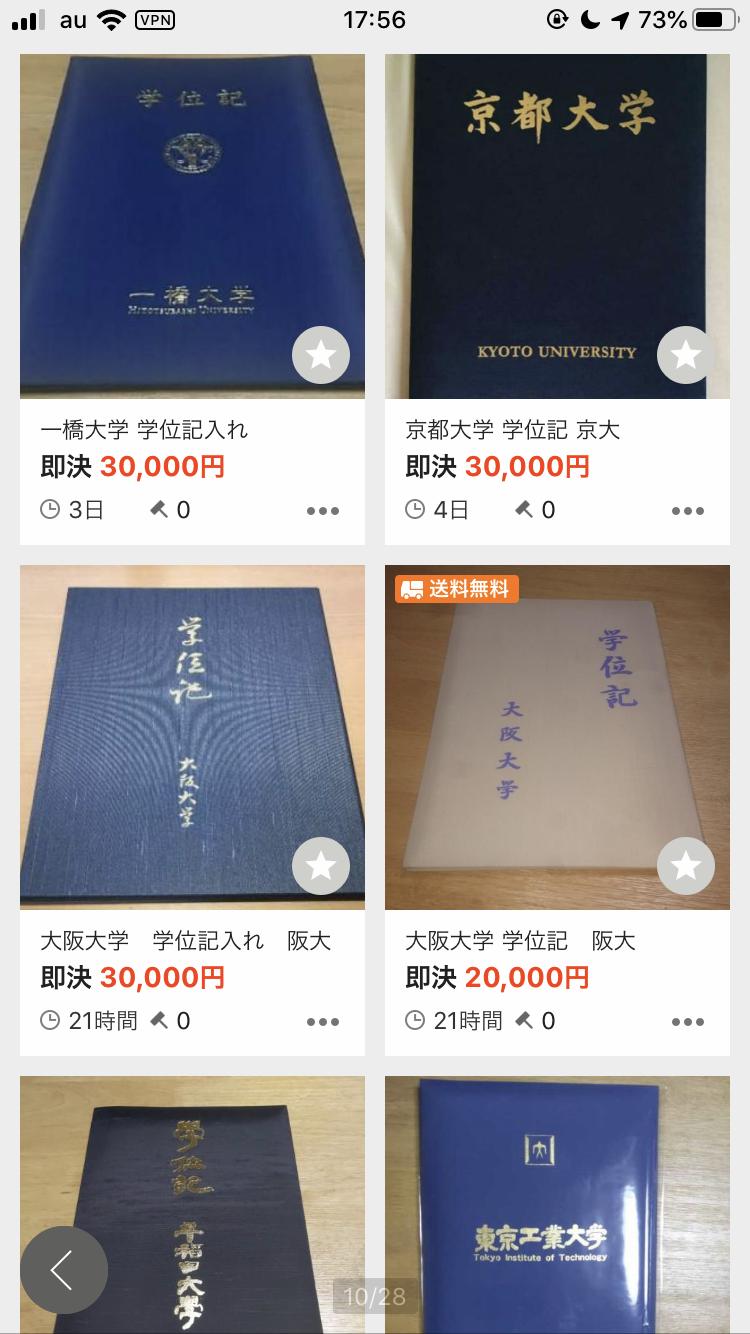Open the 大阪大学 学位記 listing with free shipping

pyautogui.click(x=557, y=737)
